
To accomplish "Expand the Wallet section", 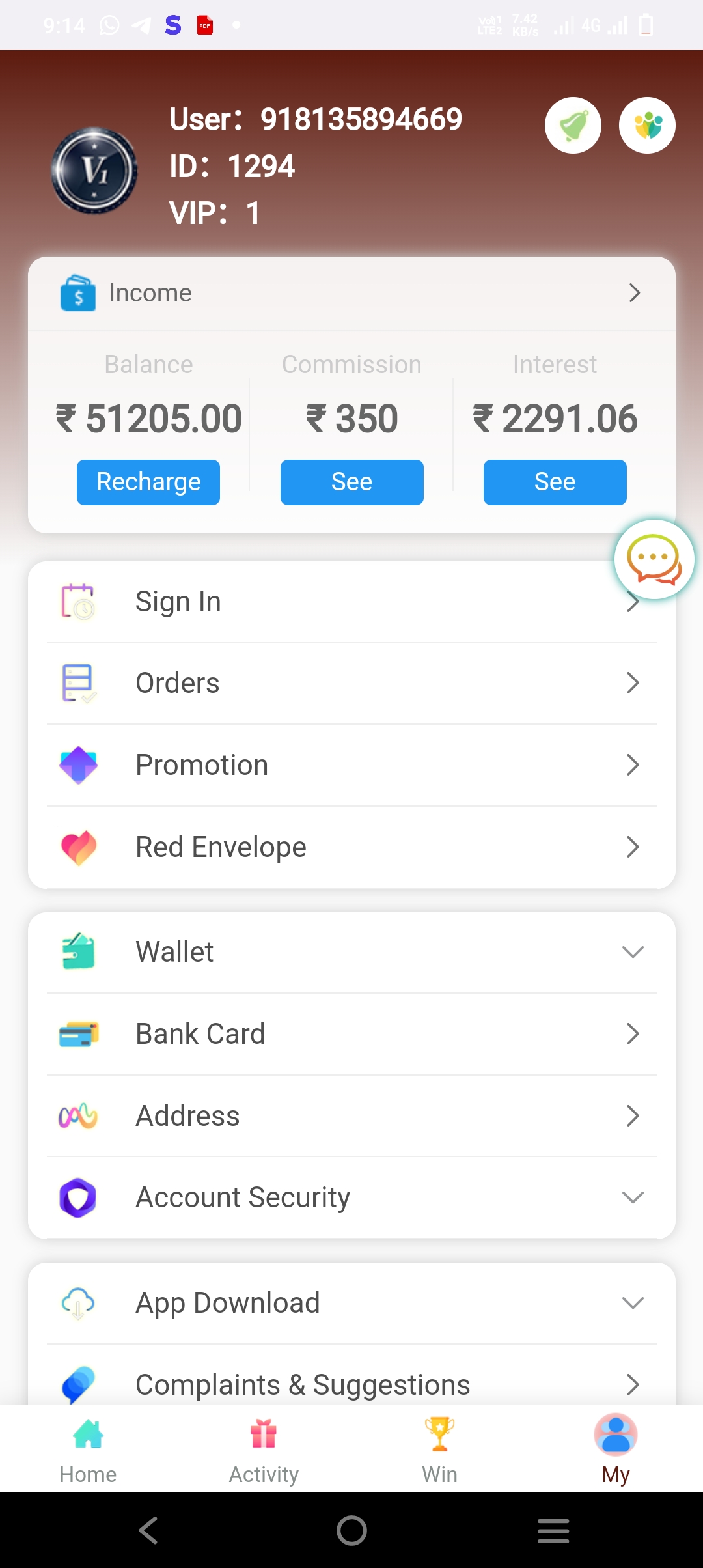I will tap(351, 952).
